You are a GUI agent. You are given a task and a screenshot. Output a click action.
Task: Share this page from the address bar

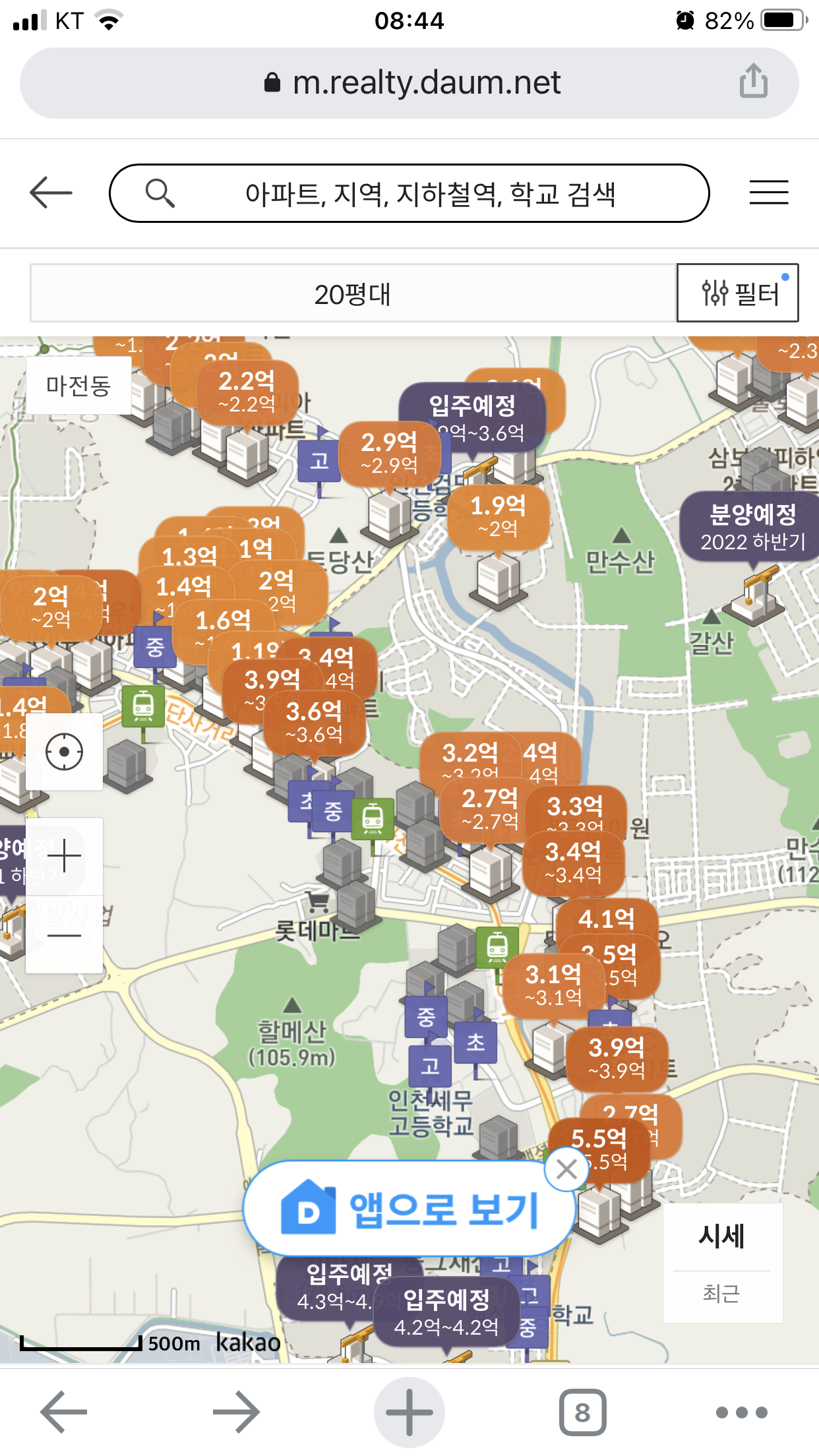753,82
